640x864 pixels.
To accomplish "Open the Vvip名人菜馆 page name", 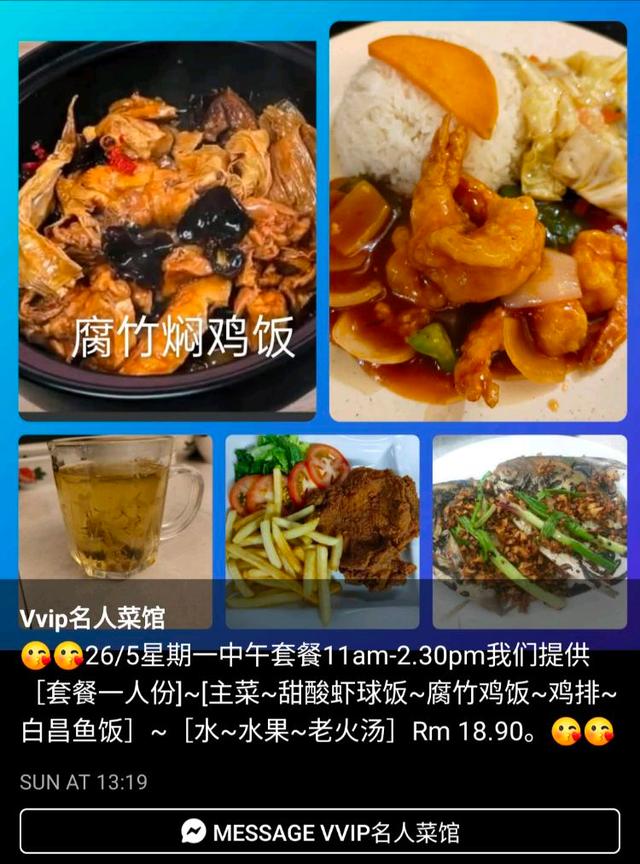I will [92, 617].
